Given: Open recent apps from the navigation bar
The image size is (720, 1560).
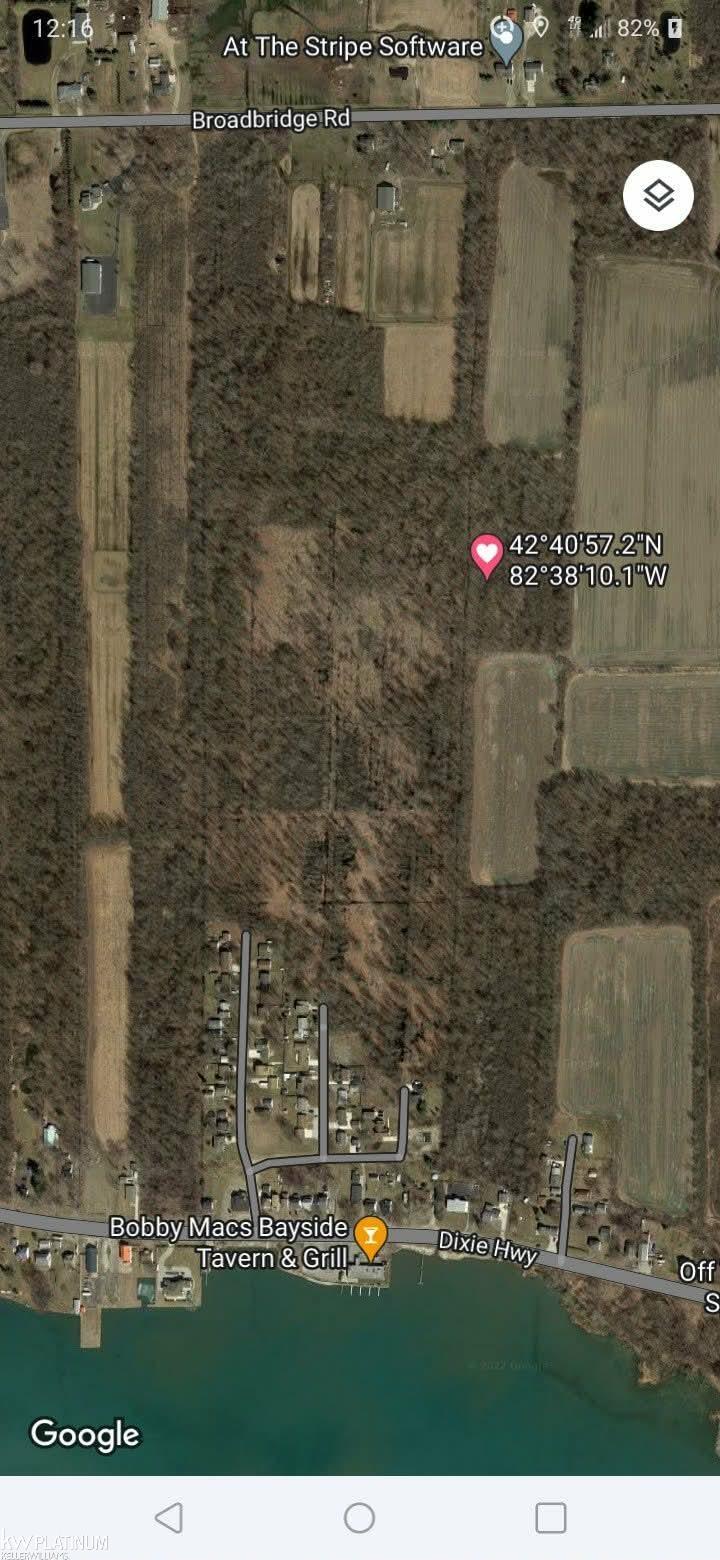Looking at the screenshot, I should pyautogui.click(x=550, y=1517).
